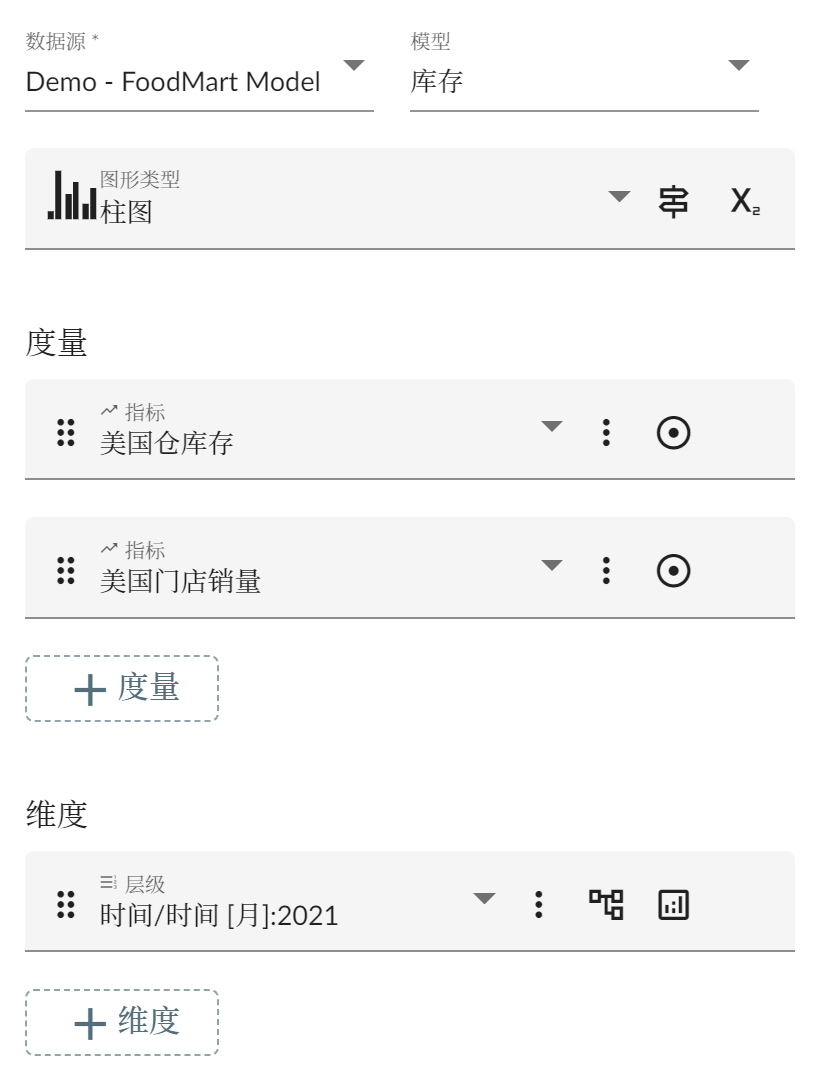Open more options for 美国门店销量
The image size is (822, 1082).
click(605, 570)
